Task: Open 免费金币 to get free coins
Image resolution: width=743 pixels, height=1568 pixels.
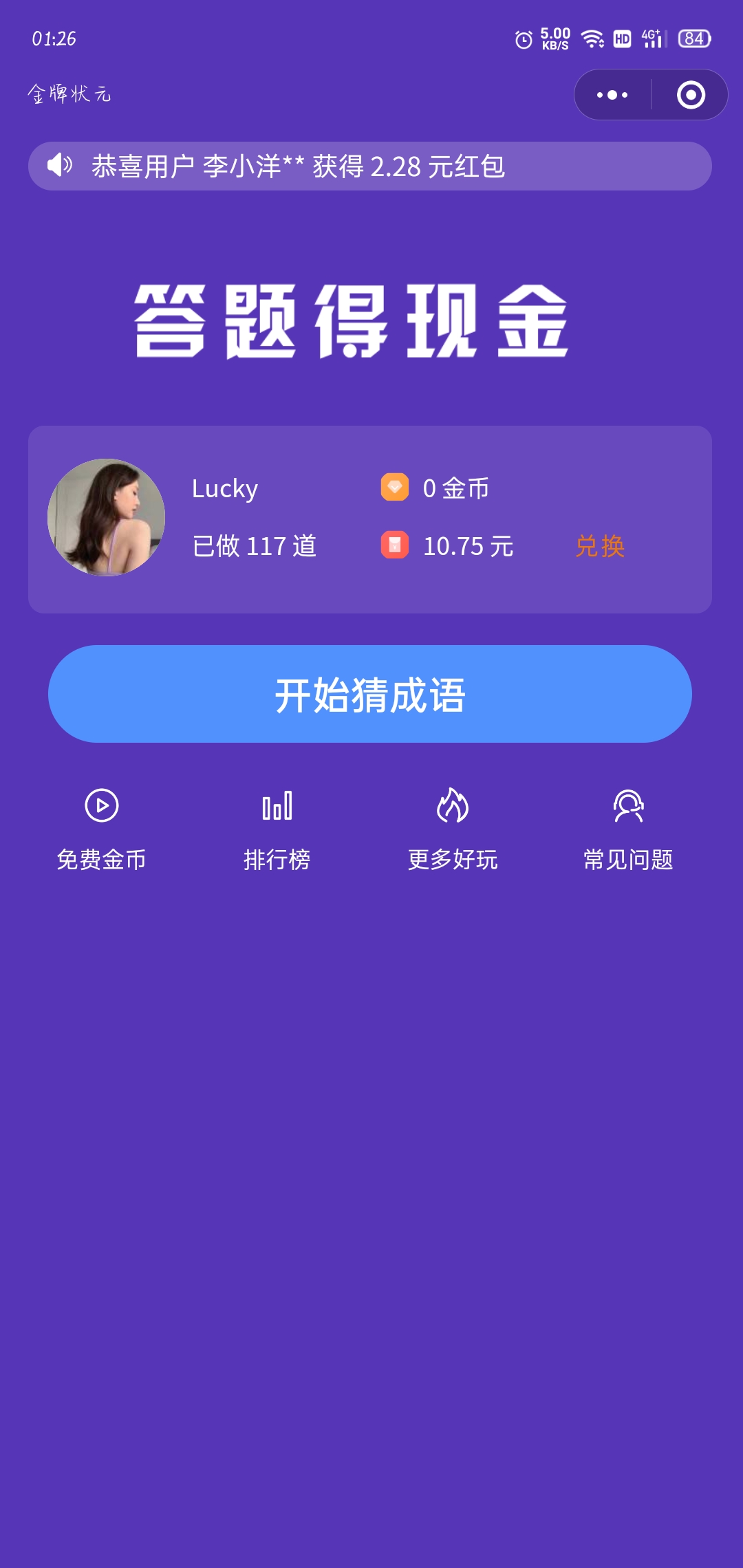Action: tap(102, 829)
